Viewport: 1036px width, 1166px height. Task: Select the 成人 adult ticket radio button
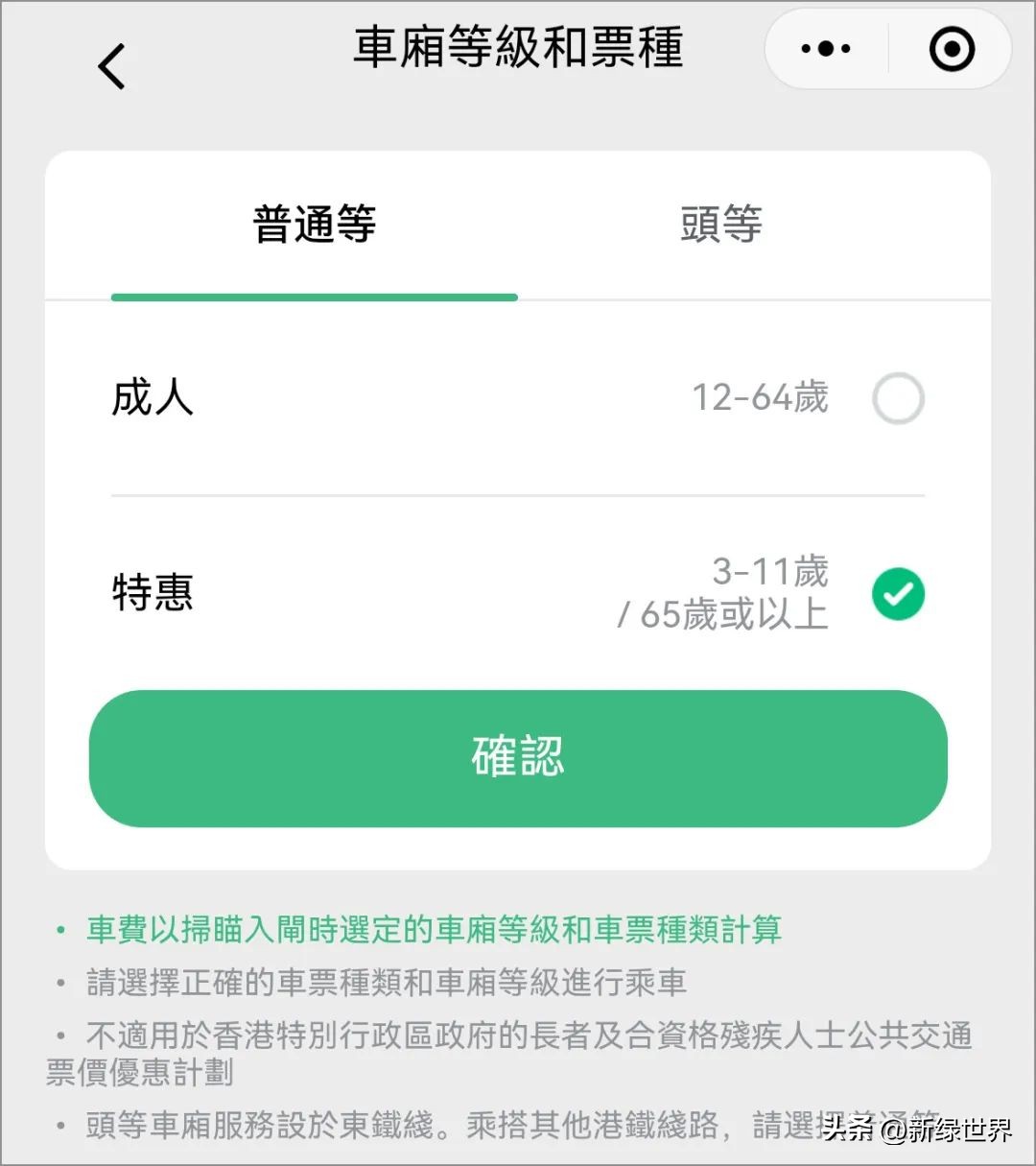[898, 397]
